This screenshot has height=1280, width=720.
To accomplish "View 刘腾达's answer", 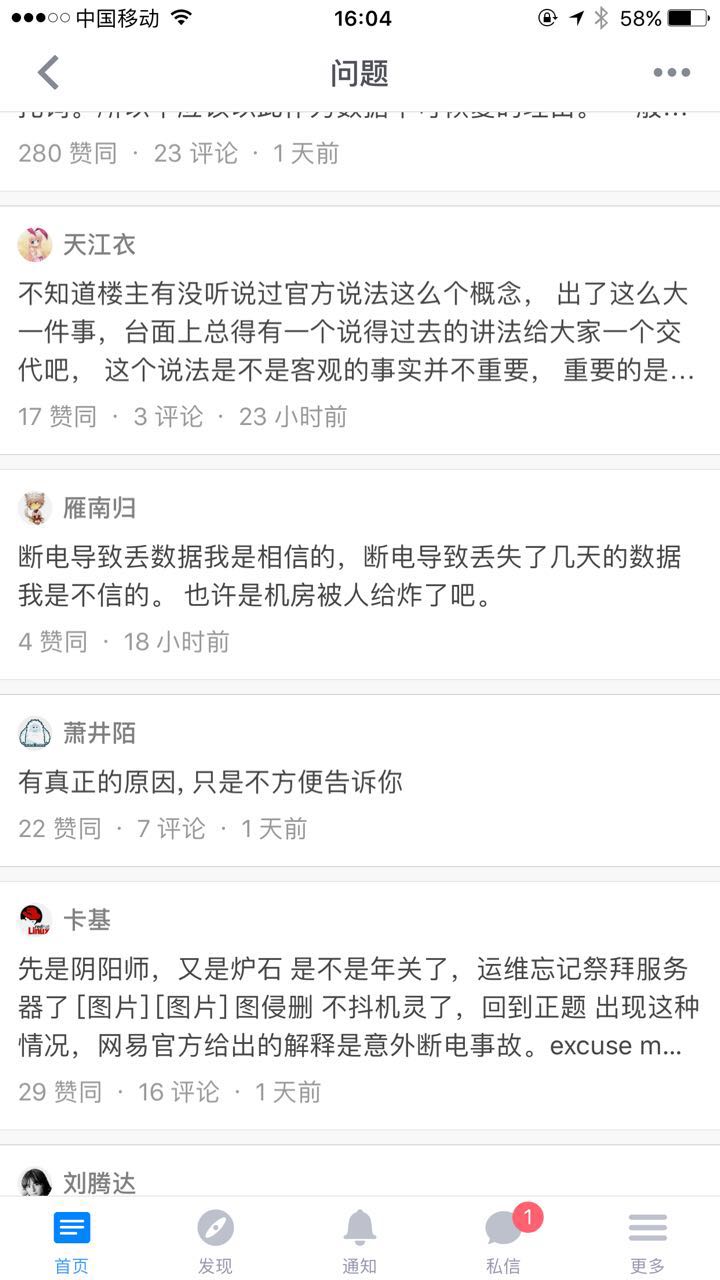I will point(100,1183).
